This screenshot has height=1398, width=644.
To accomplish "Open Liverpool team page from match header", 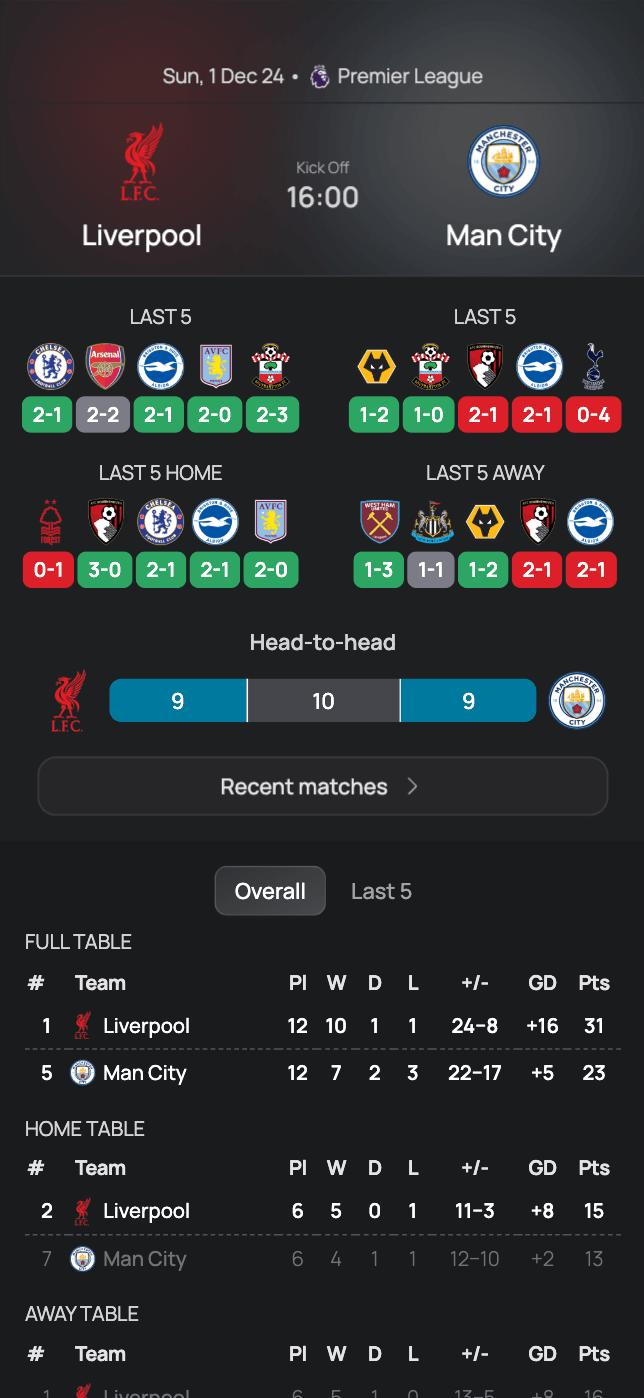I will point(142,190).
